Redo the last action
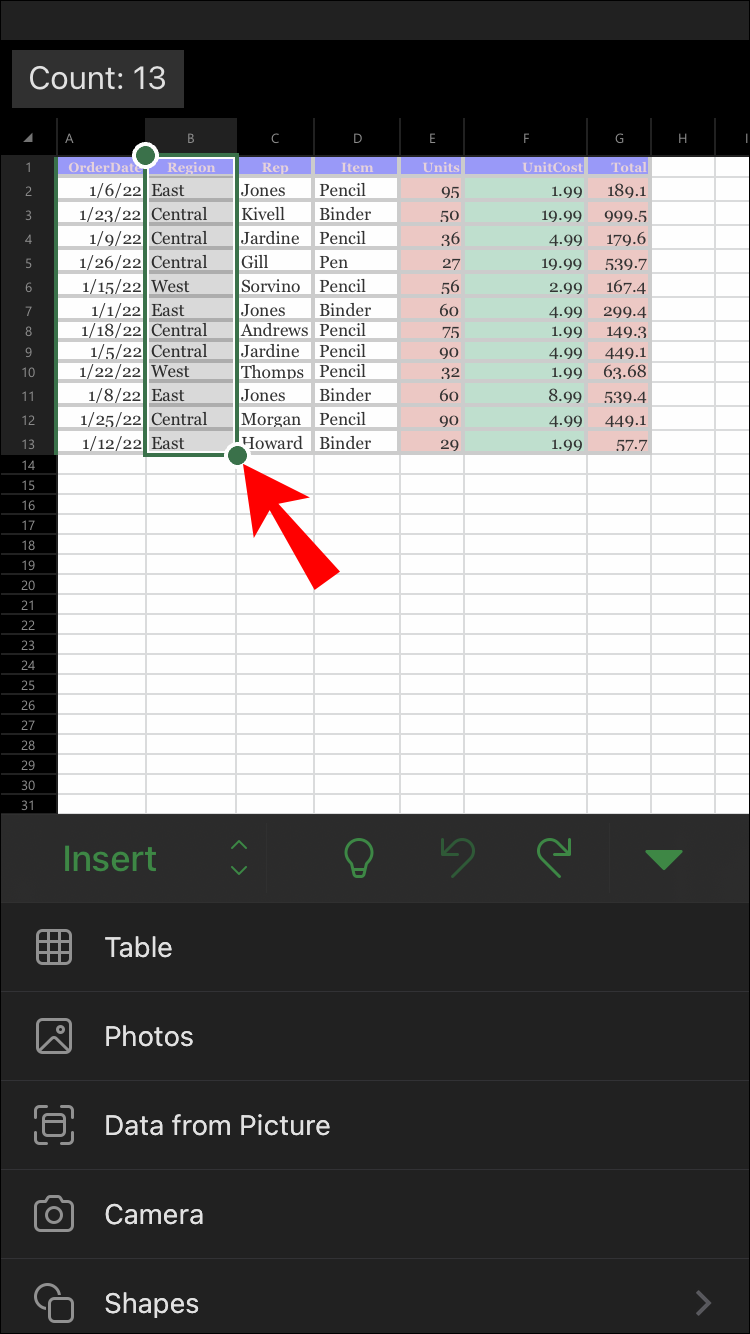The width and height of the screenshot is (750, 1334). [x=554, y=858]
